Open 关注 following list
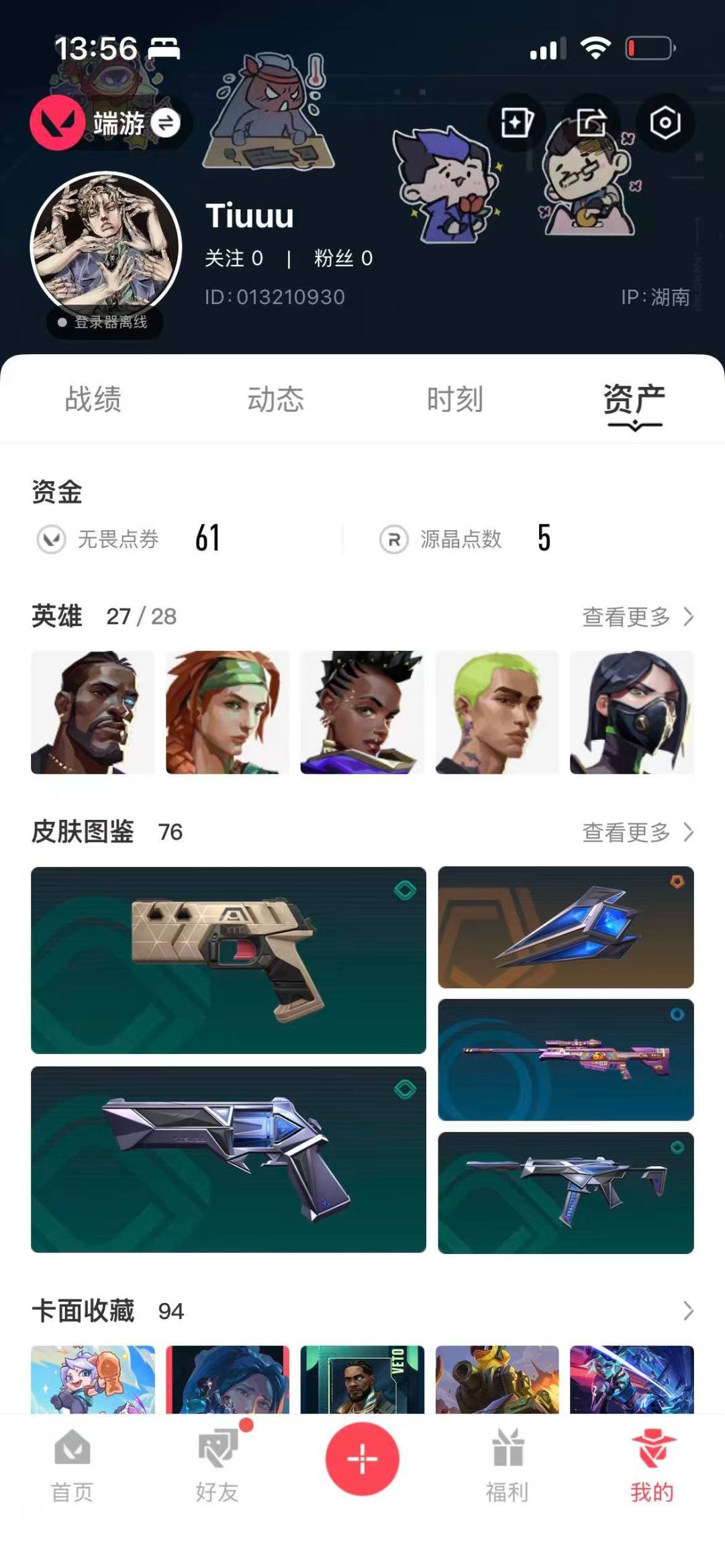This screenshot has width=725, height=1568. tap(234, 258)
